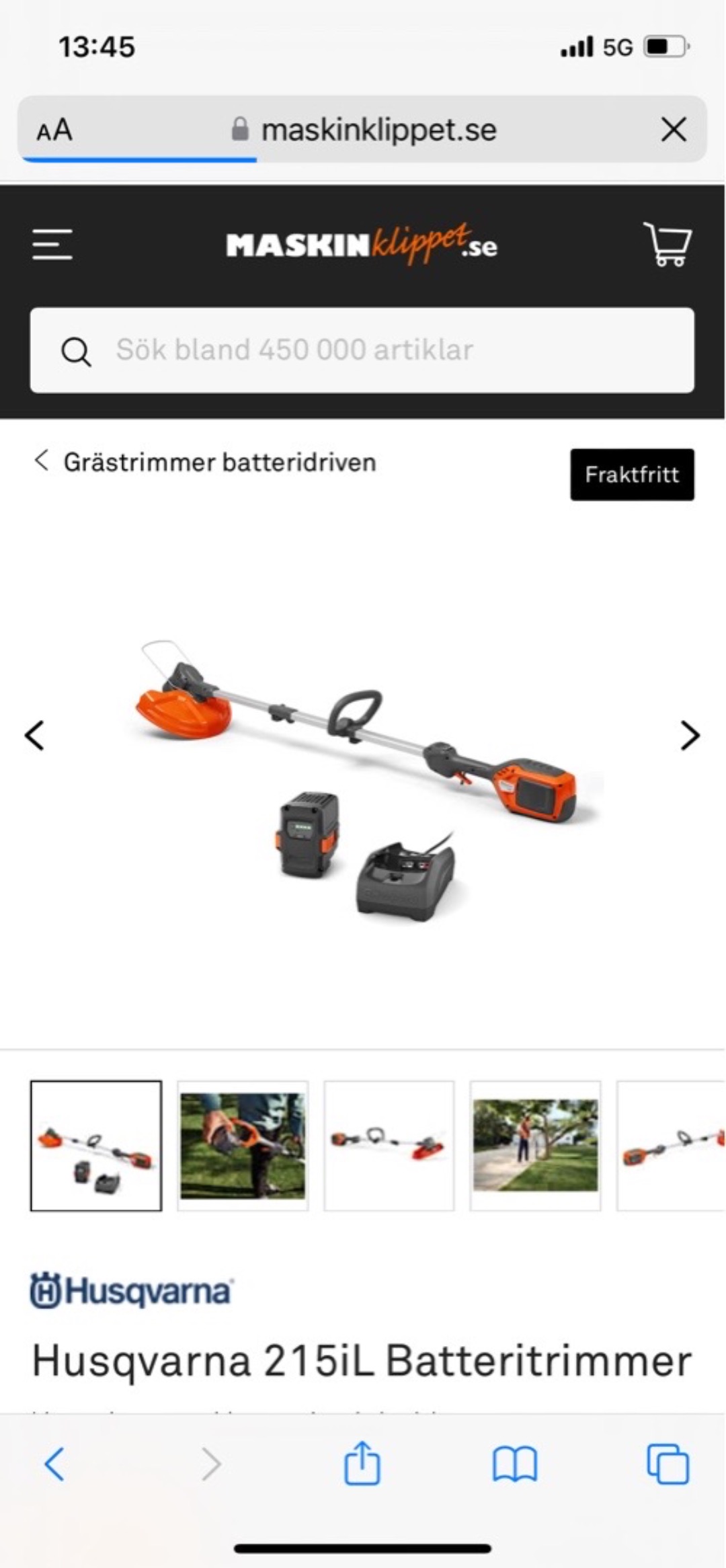The image size is (726, 1568).
Task: Open the Safari tabs overview
Action: pos(668,1464)
